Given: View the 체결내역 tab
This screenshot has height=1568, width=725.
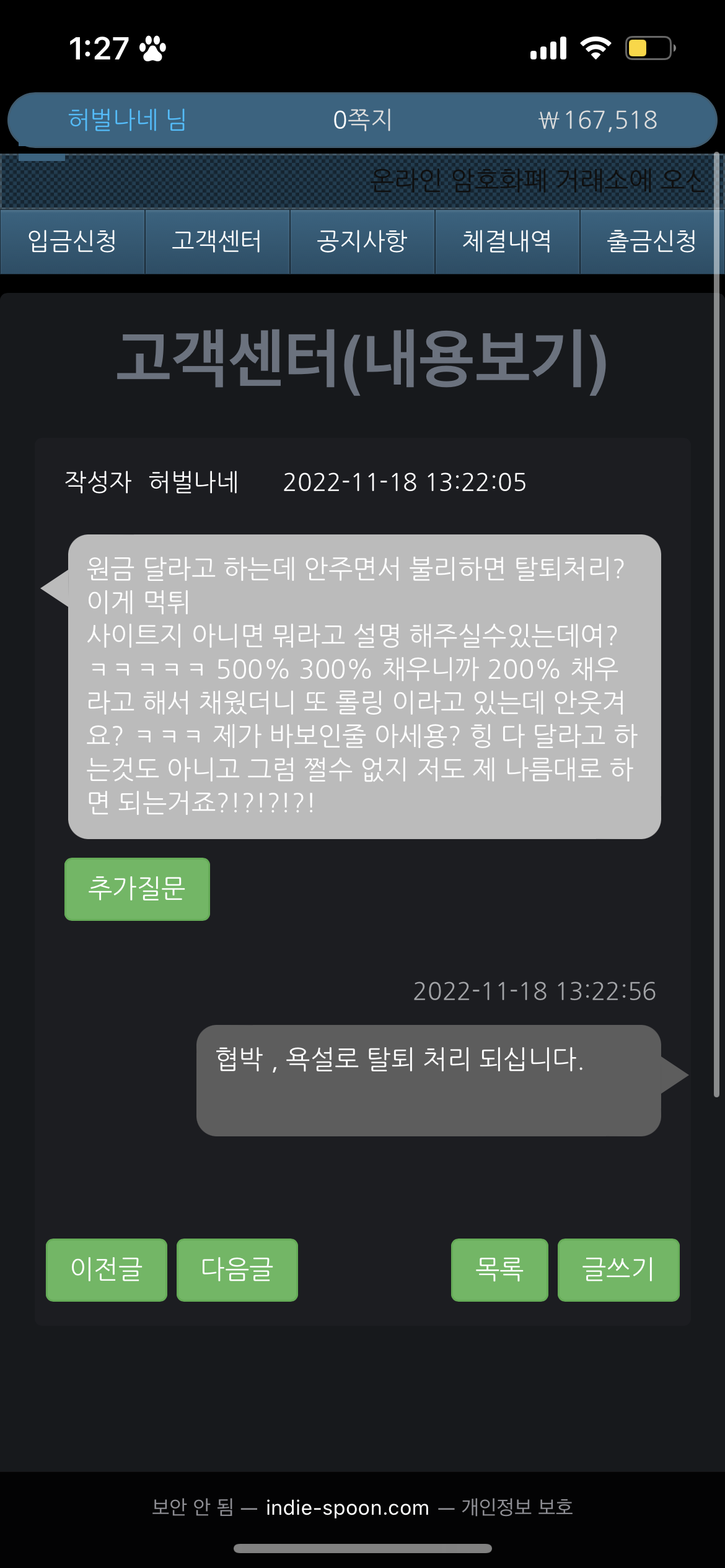Looking at the screenshot, I should (x=507, y=242).
